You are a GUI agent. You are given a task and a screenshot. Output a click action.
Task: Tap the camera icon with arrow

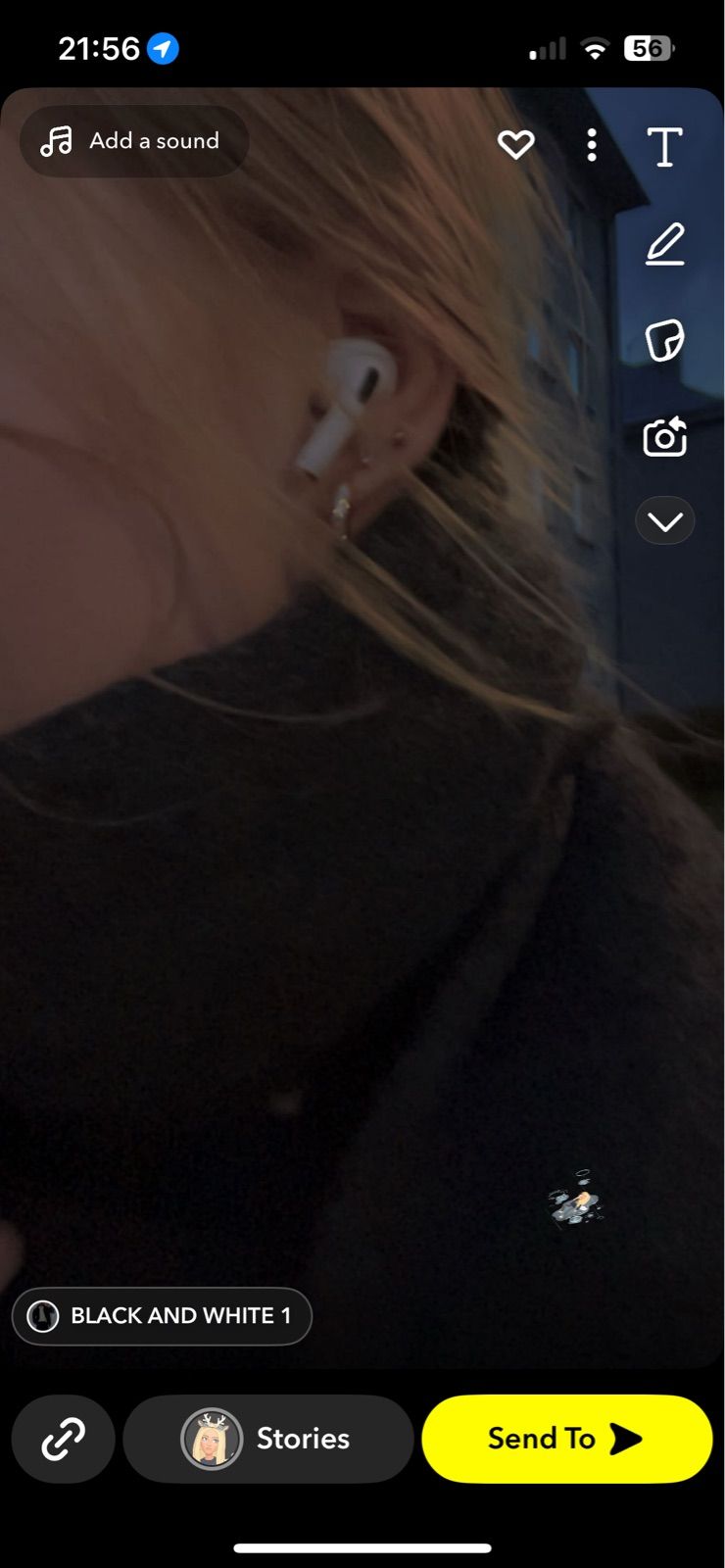664,437
